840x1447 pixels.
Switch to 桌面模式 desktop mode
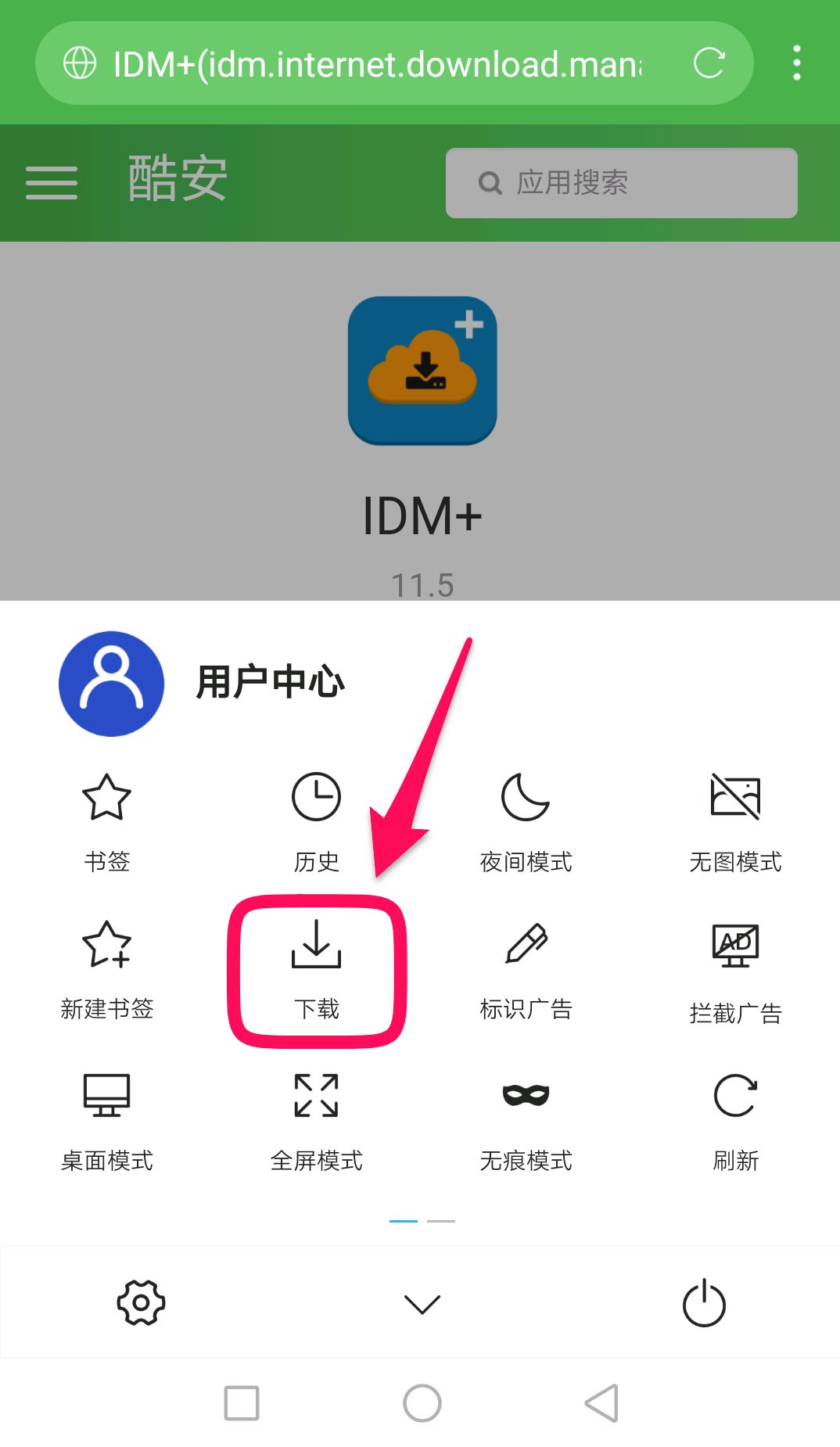pos(106,1120)
